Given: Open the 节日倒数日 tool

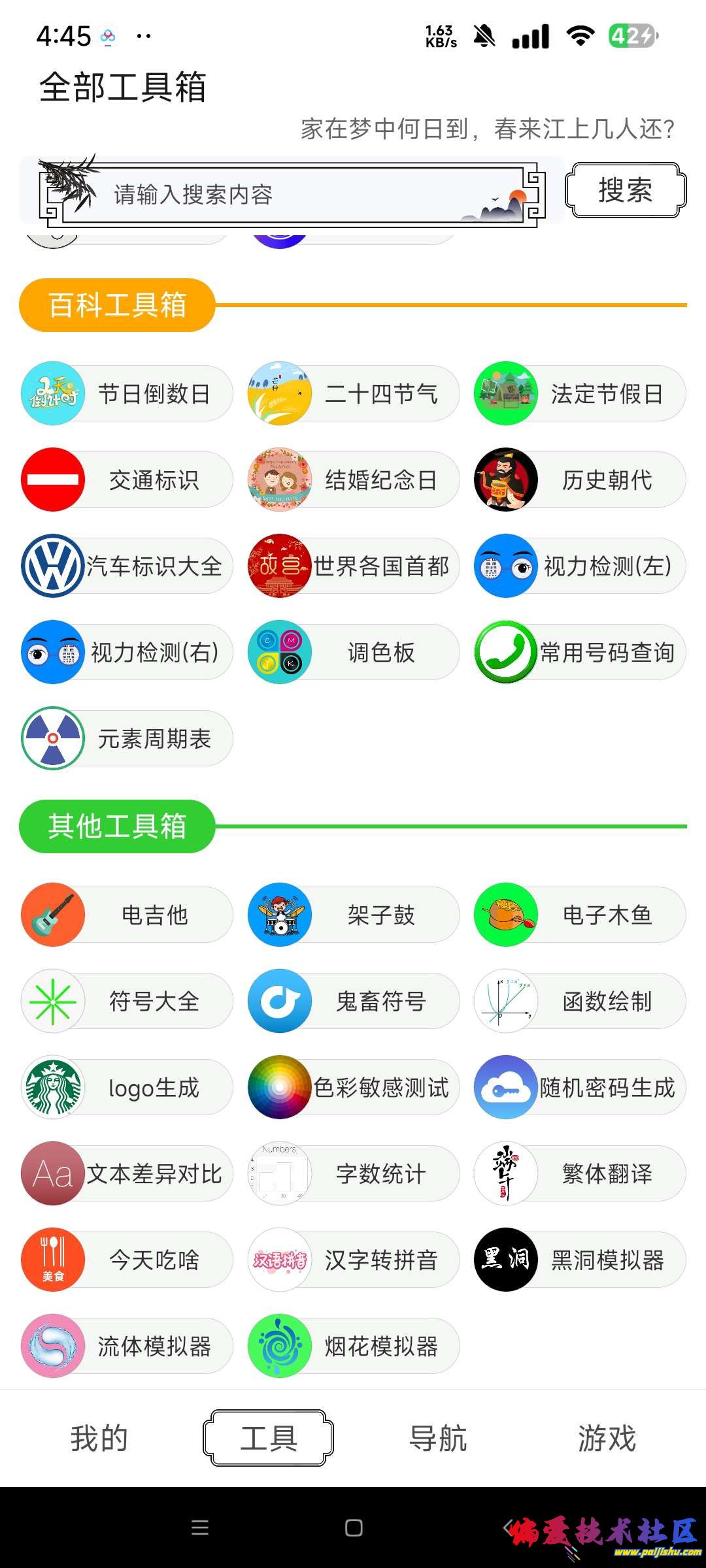Looking at the screenshot, I should pos(127,394).
